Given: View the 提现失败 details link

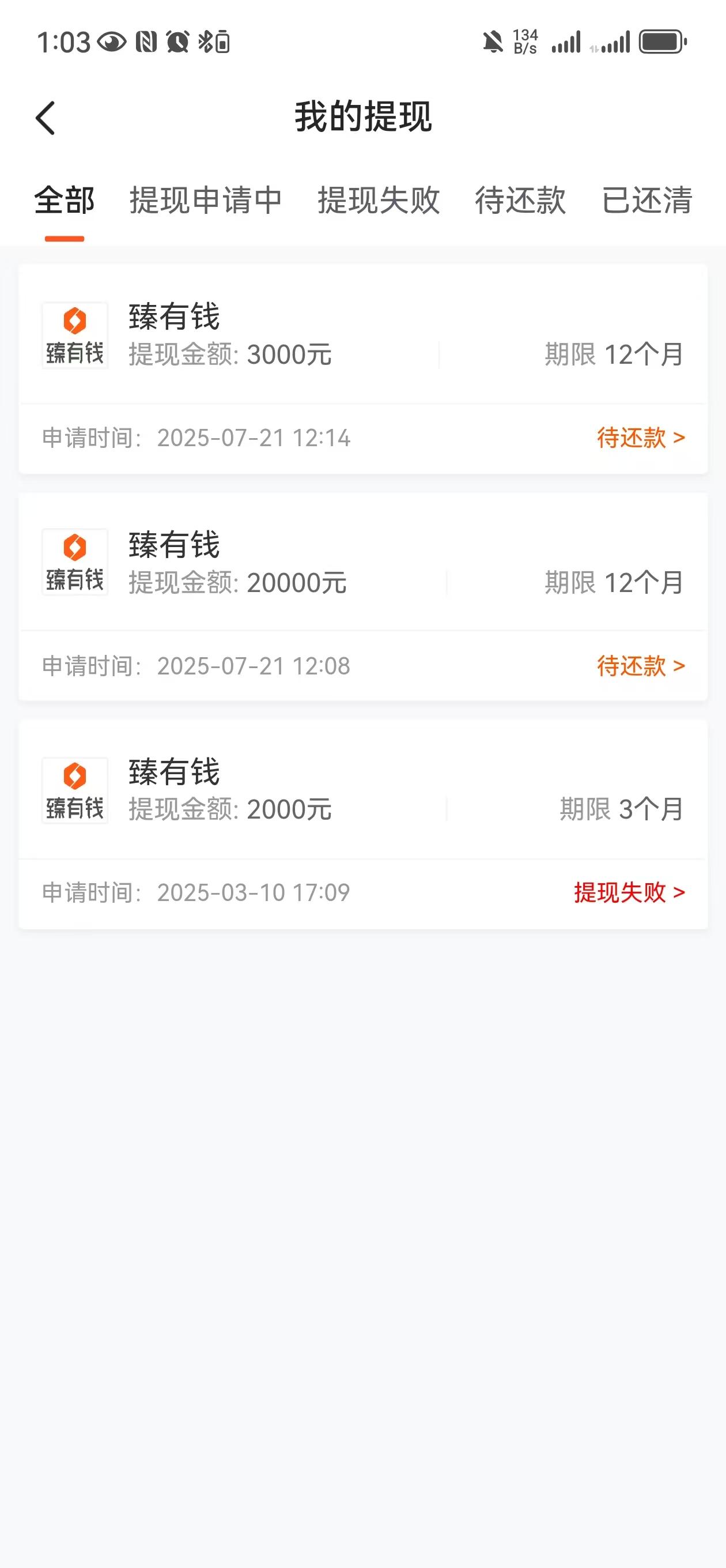Looking at the screenshot, I should coord(629,892).
